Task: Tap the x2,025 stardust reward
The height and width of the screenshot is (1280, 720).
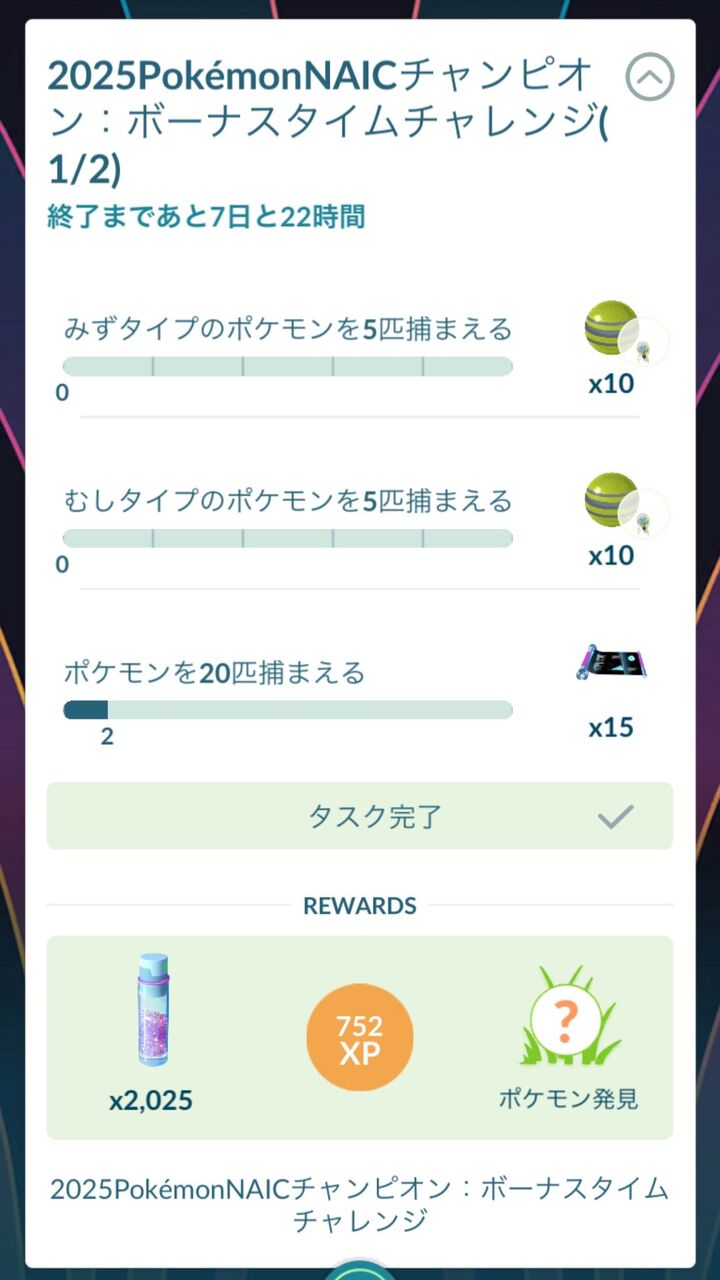Action: 151,1035
